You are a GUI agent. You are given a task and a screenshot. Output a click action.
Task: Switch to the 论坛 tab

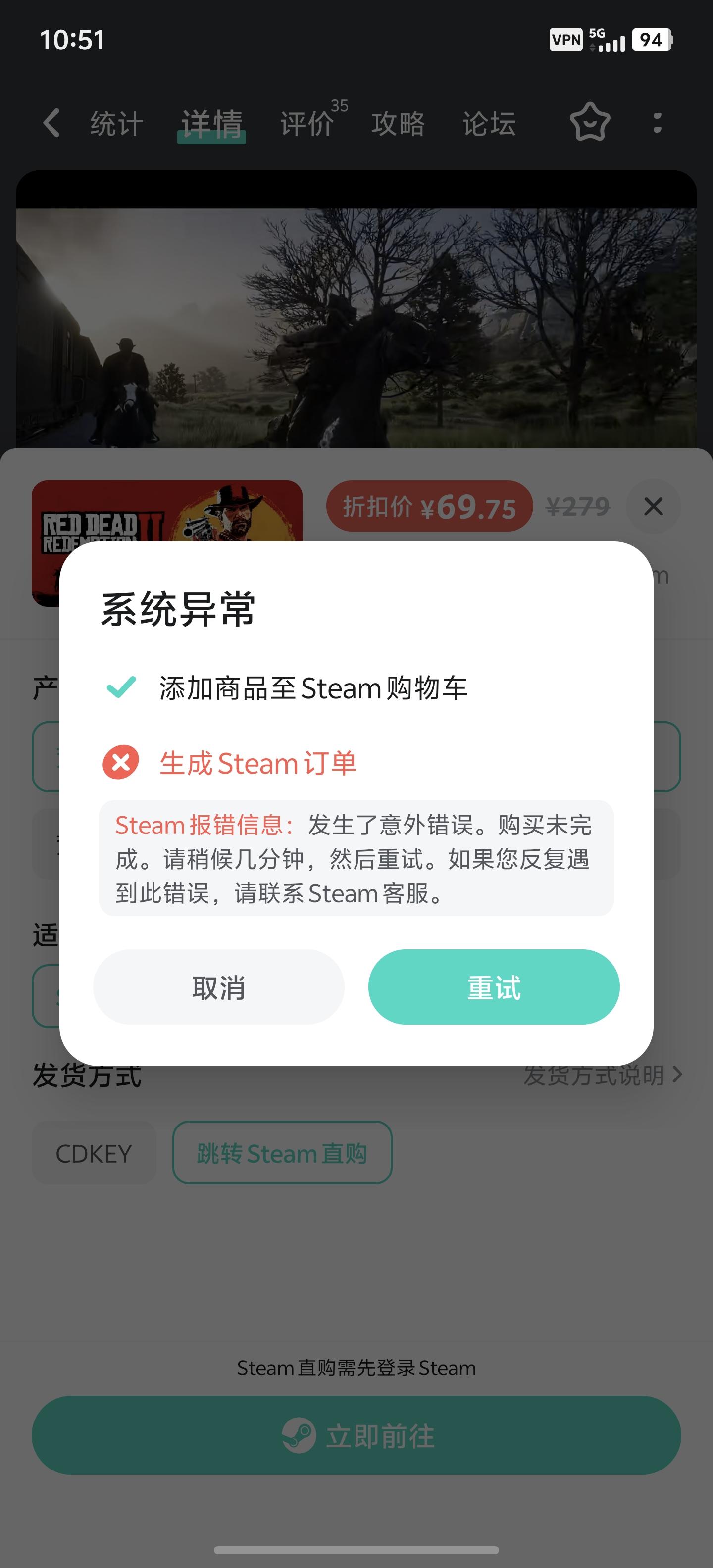coord(489,124)
